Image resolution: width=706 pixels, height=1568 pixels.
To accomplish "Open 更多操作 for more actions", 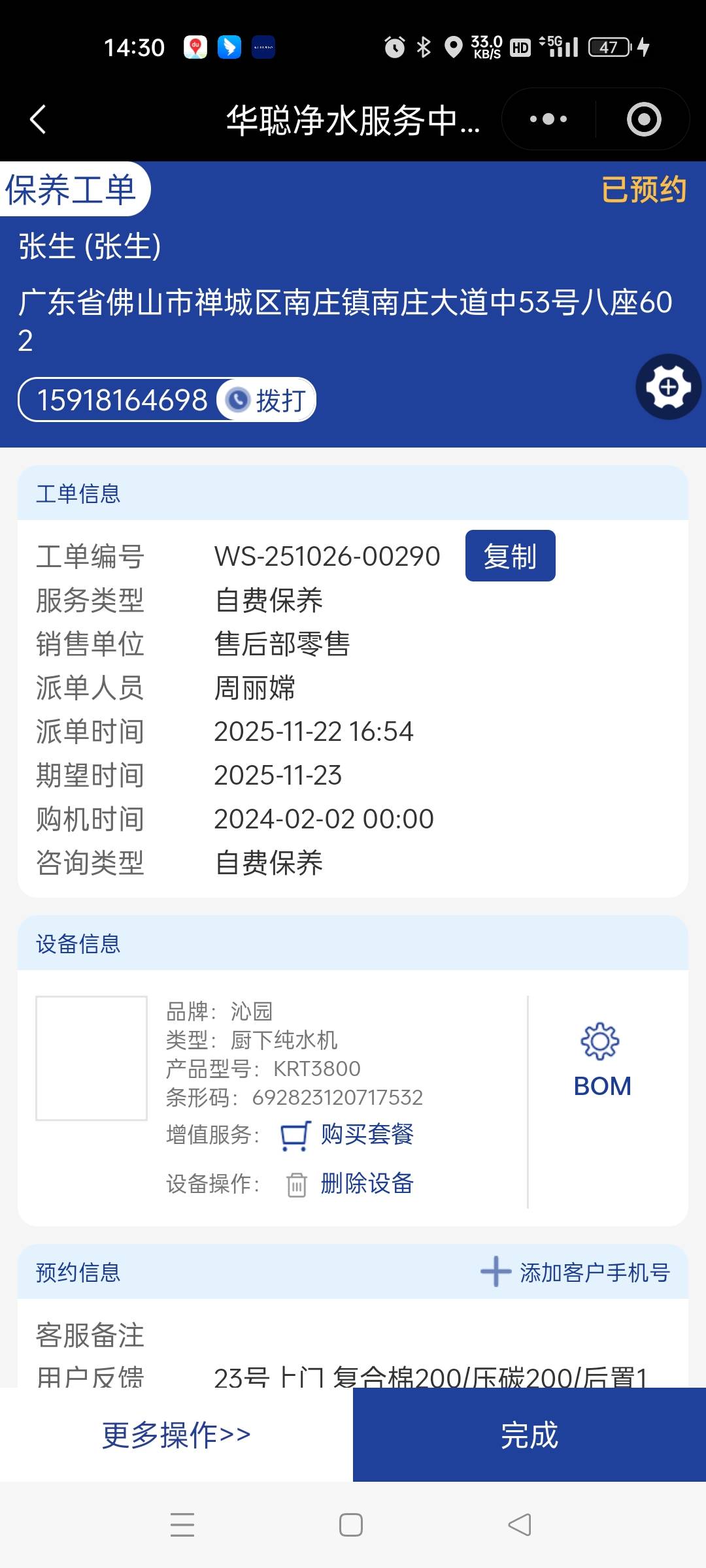I will [x=176, y=1435].
